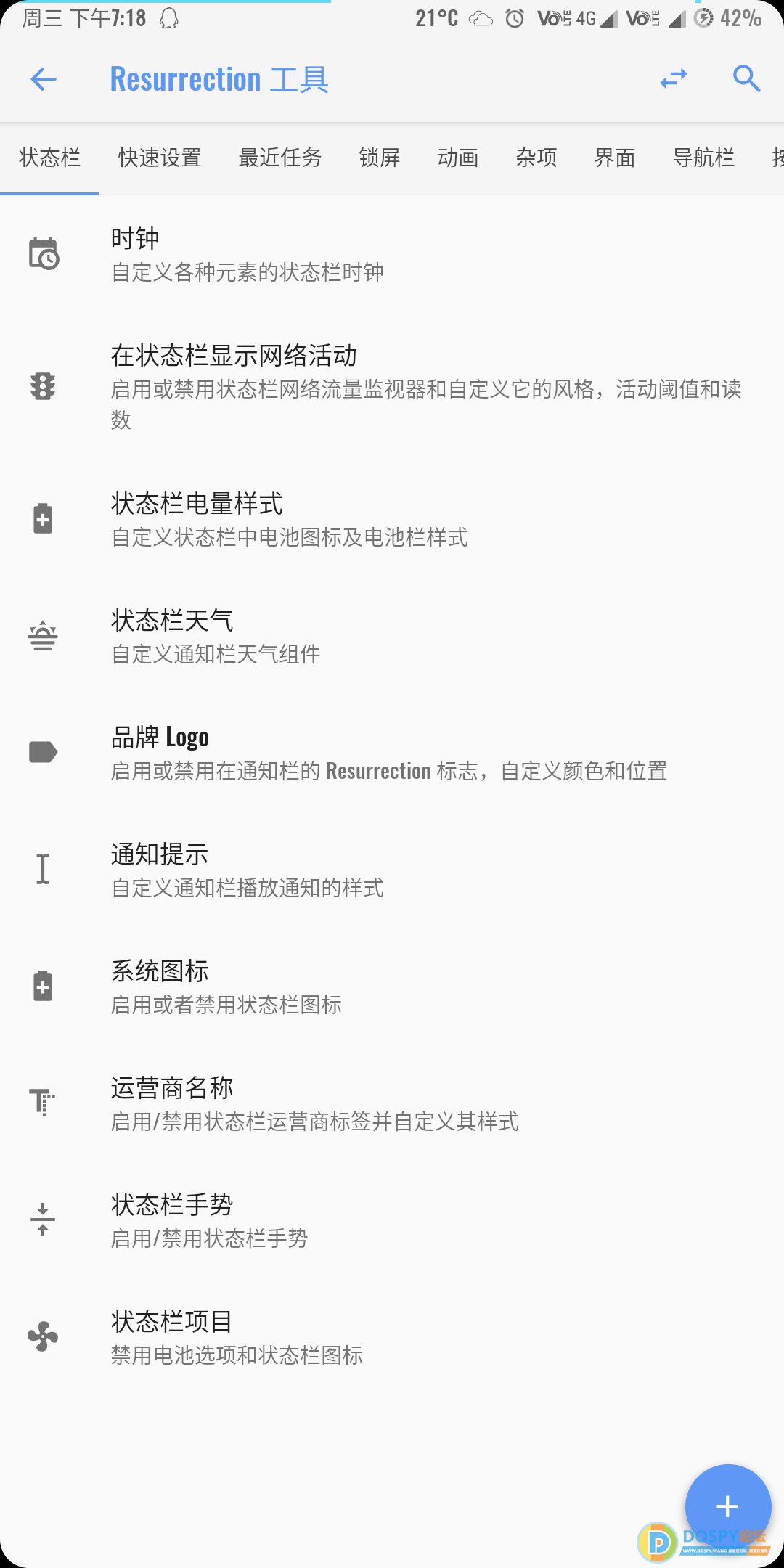
Task: Switch to the 杂项 tab
Action: pyautogui.click(x=536, y=158)
